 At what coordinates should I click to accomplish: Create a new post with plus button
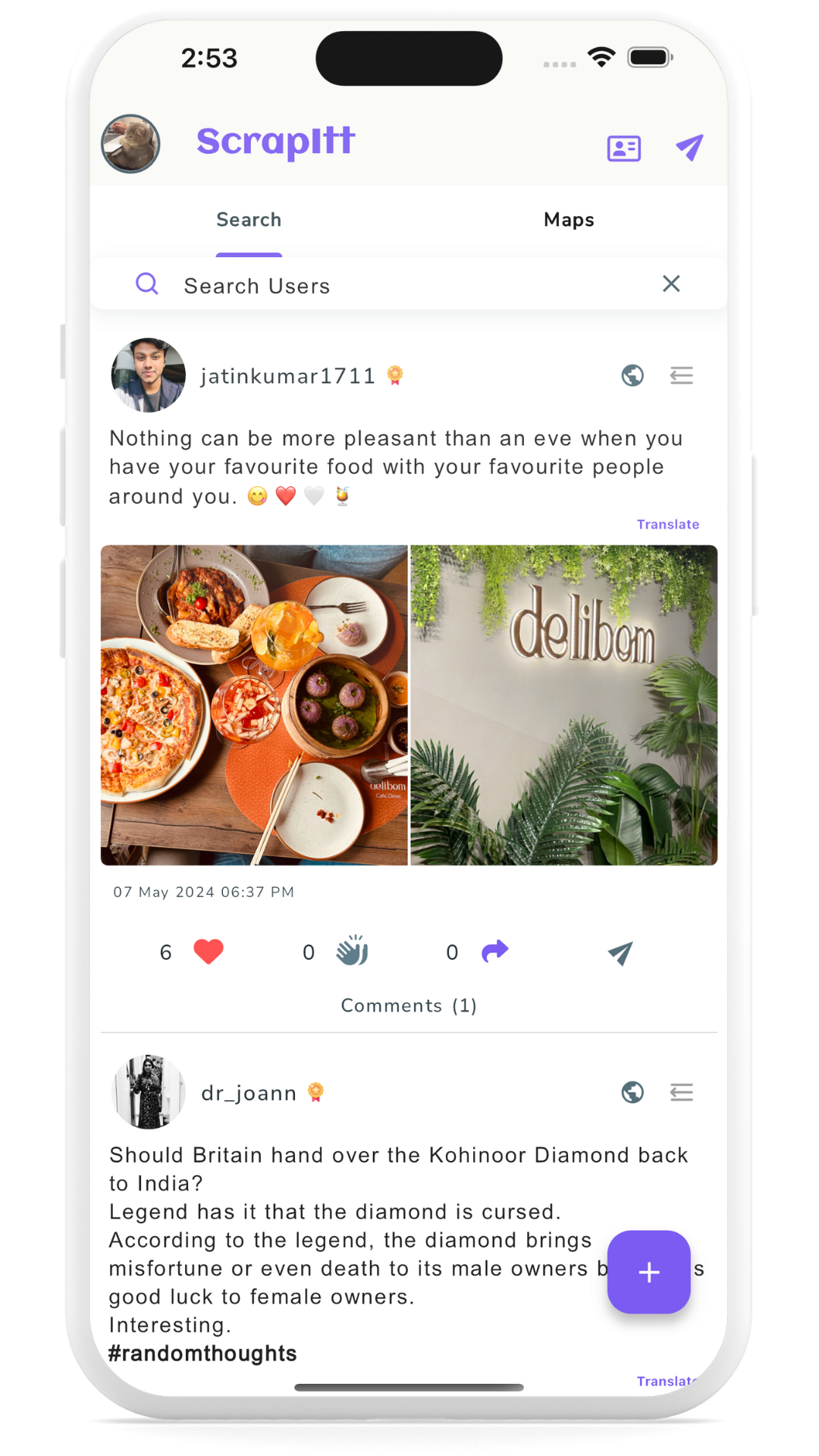pos(648,1272)
